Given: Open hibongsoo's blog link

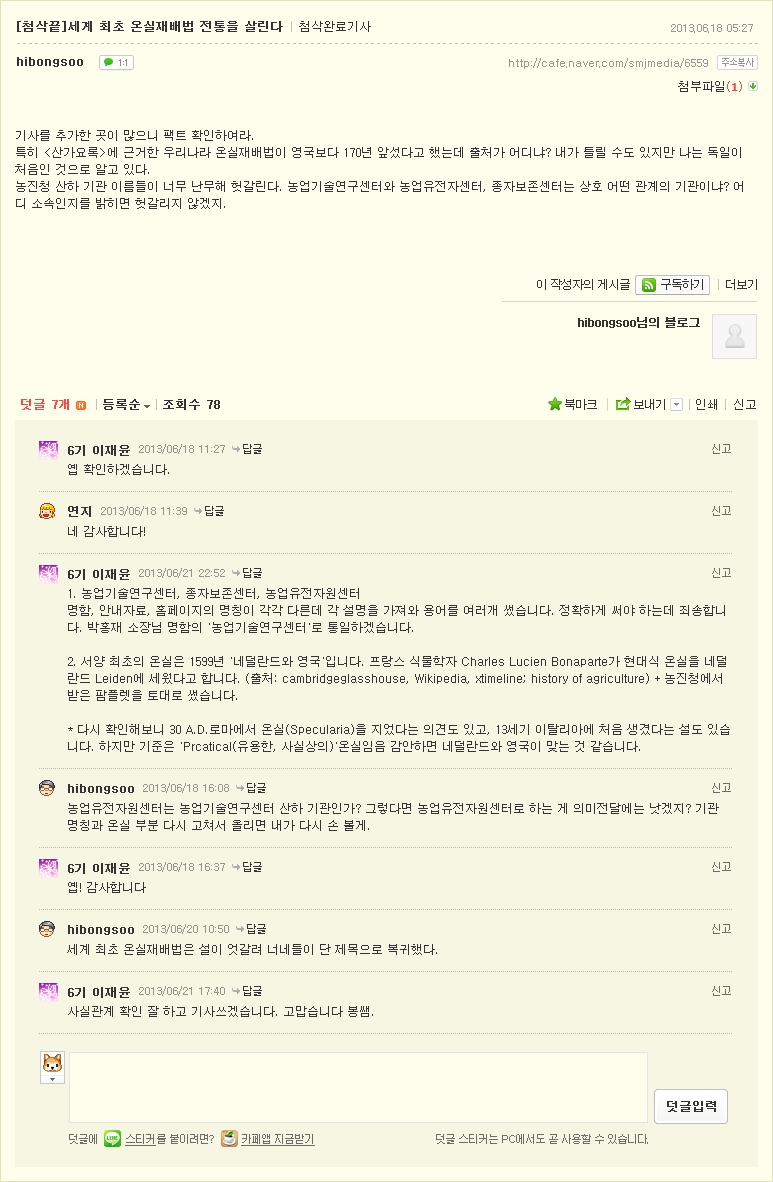Looking at the screenshot, I should click(x=638, y=322).
